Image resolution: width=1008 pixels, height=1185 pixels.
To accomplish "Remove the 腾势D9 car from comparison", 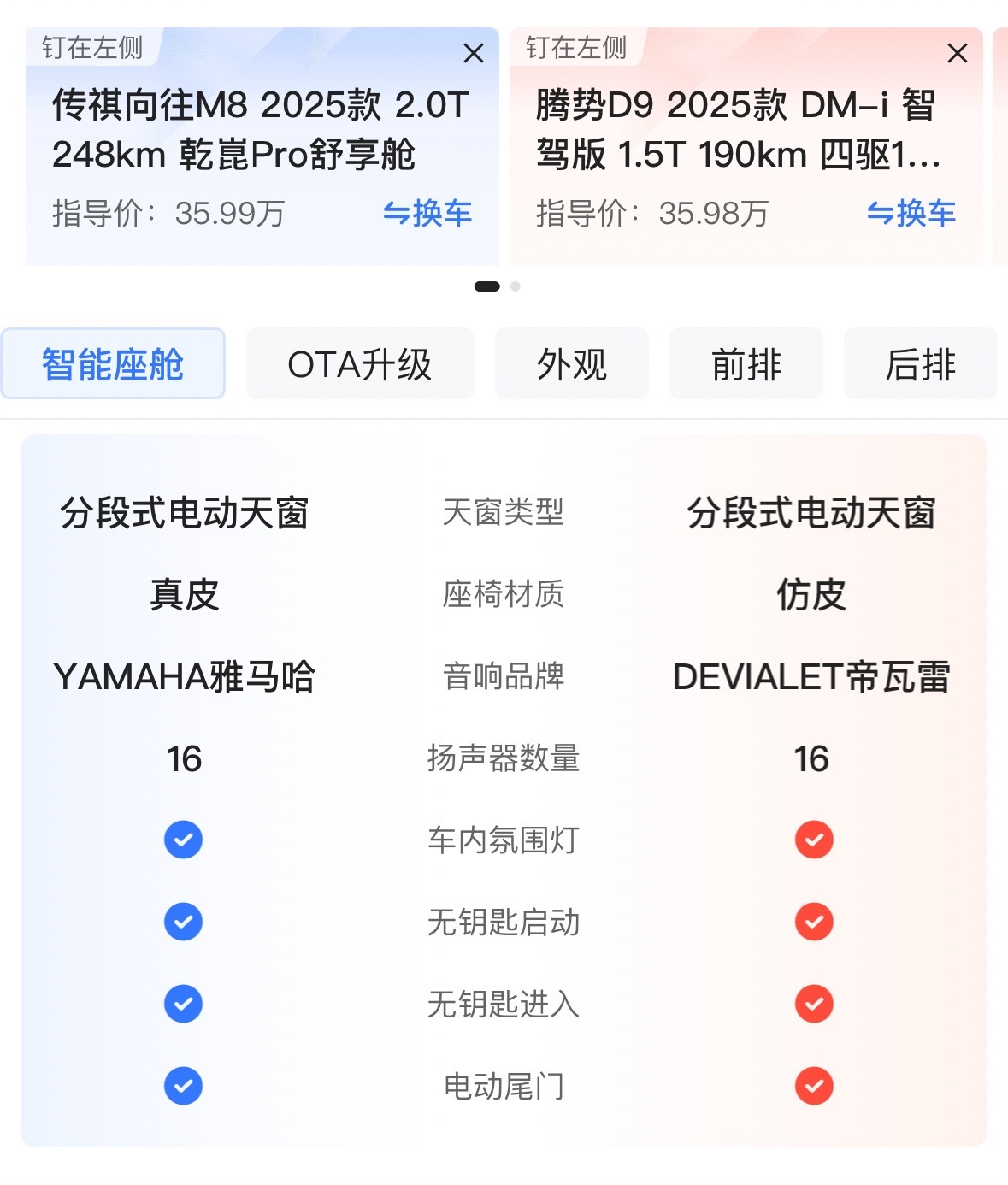I will 957,54.
